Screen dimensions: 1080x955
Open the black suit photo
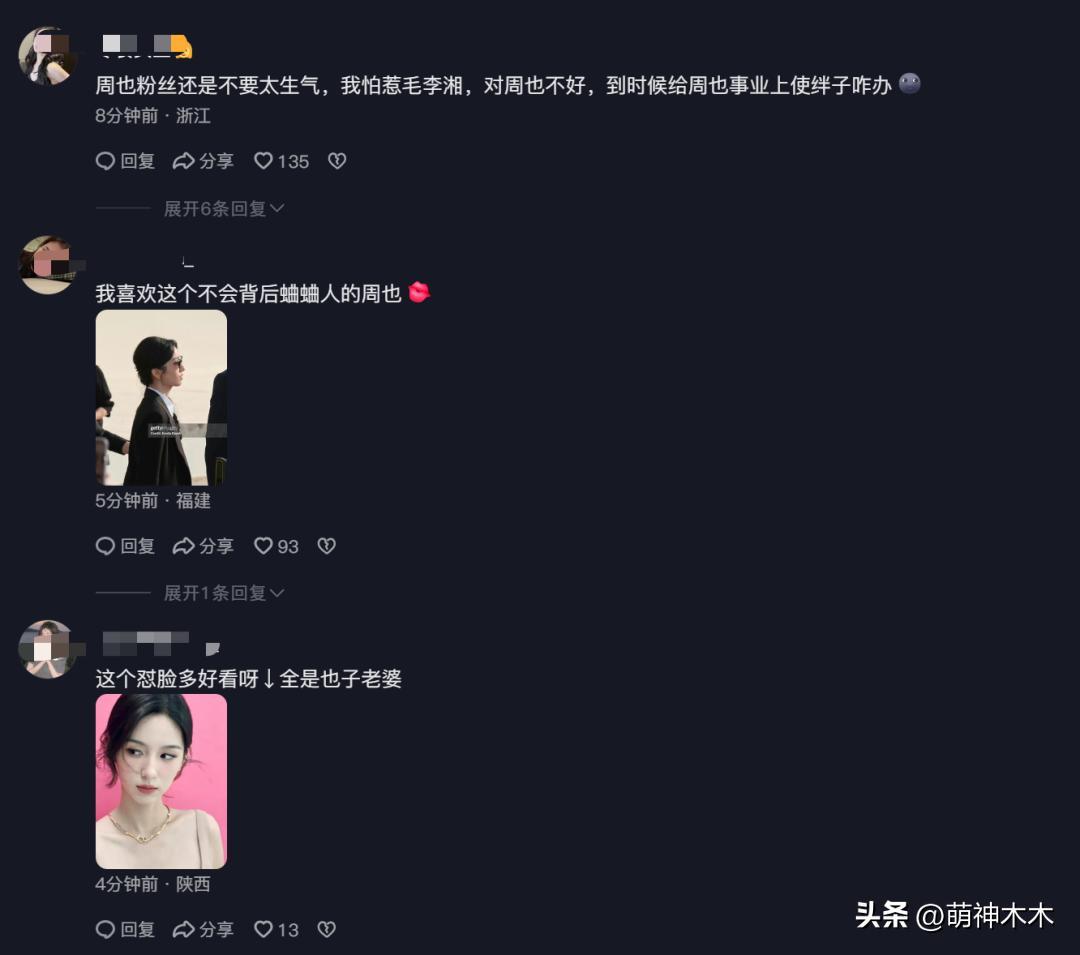[x=161, y=397]
